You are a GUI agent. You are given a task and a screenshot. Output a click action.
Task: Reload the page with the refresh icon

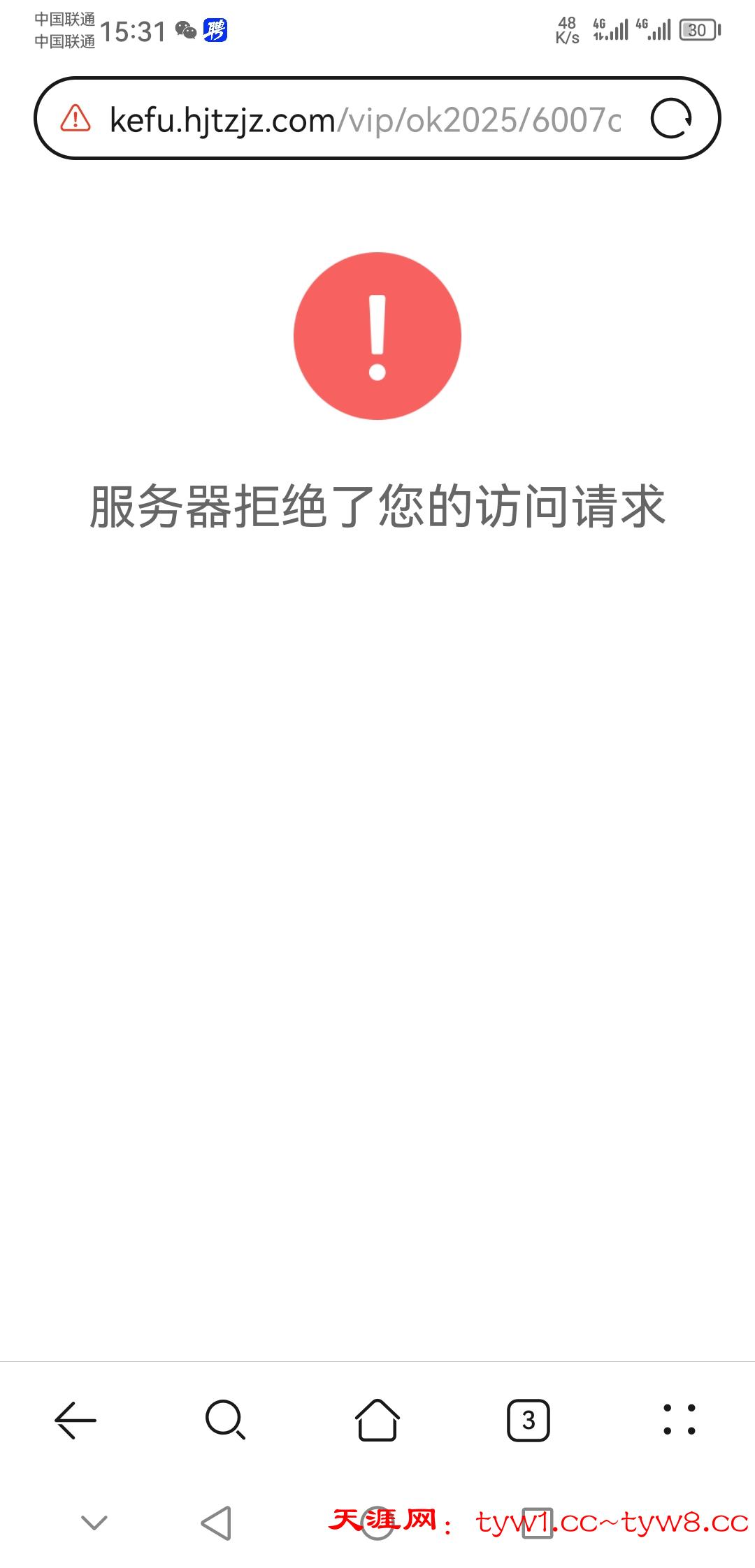tap(671, 119)
